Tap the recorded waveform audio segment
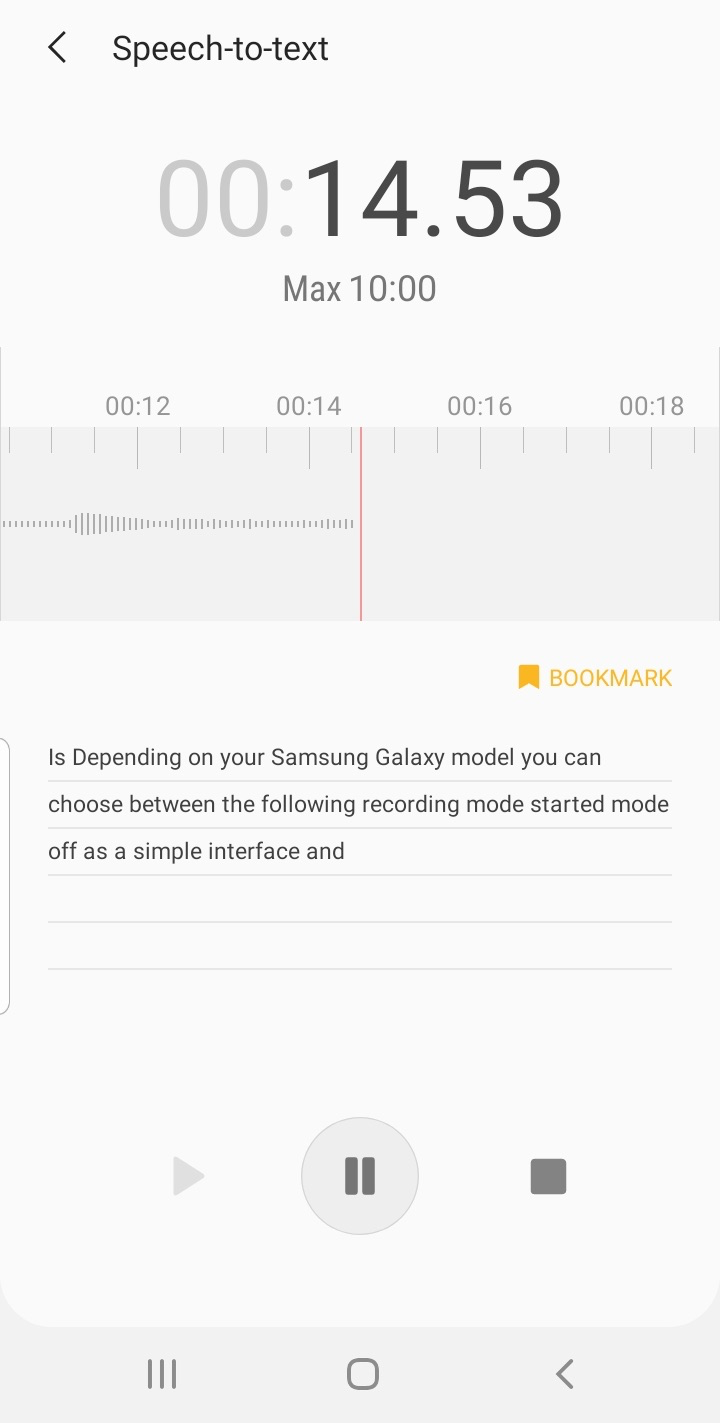The image size is (720, 1423). pos(180,522)
